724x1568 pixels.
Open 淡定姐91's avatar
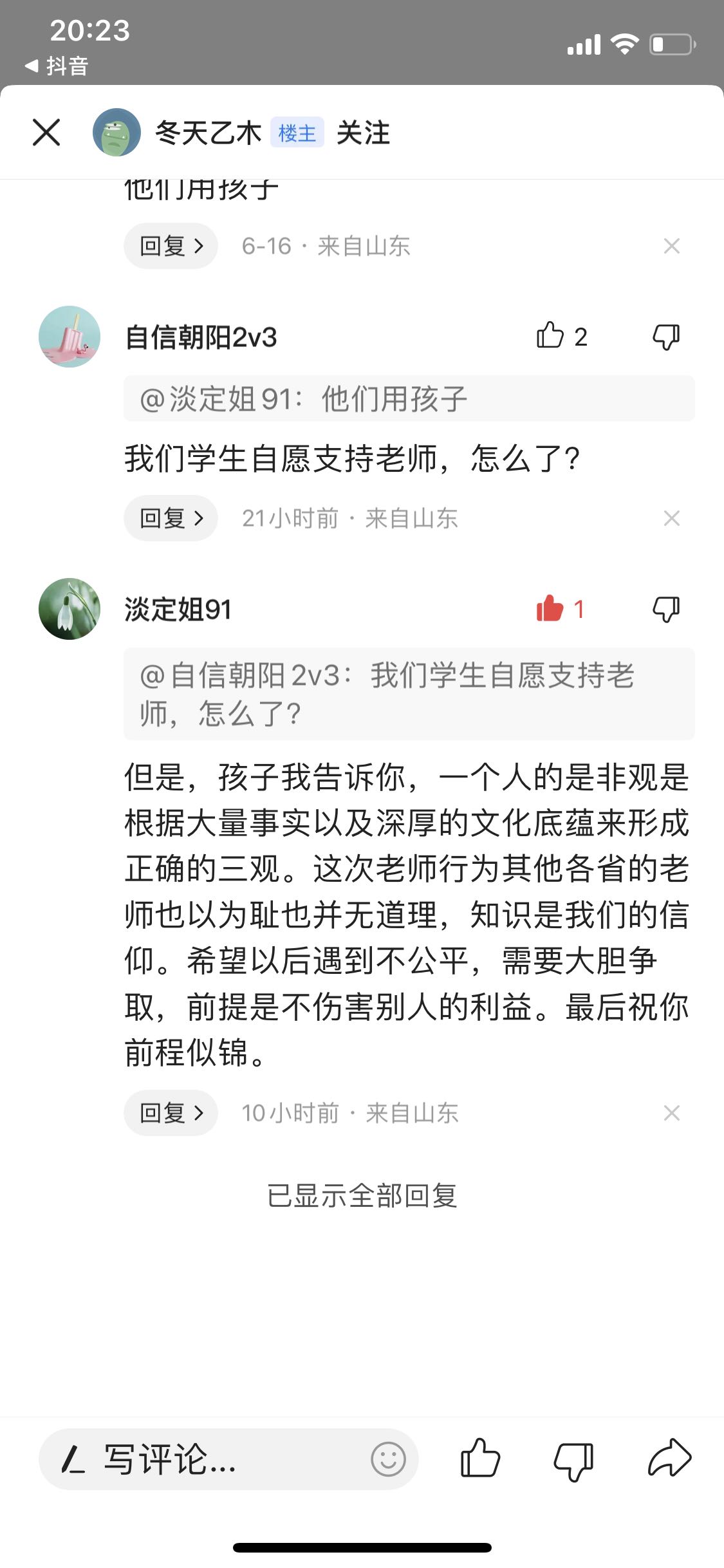tap(70, 609)
